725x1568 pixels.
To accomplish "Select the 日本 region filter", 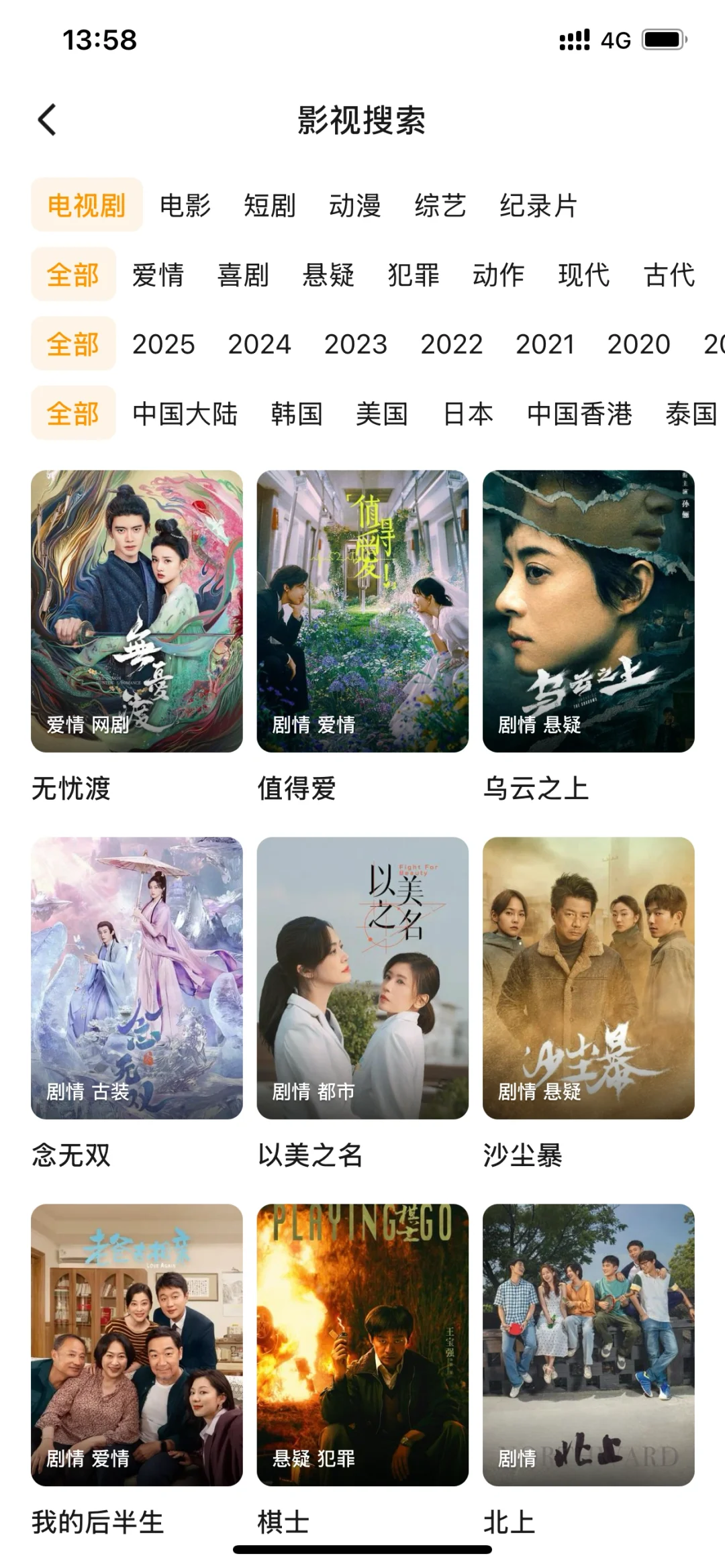I will coord(468,413).
